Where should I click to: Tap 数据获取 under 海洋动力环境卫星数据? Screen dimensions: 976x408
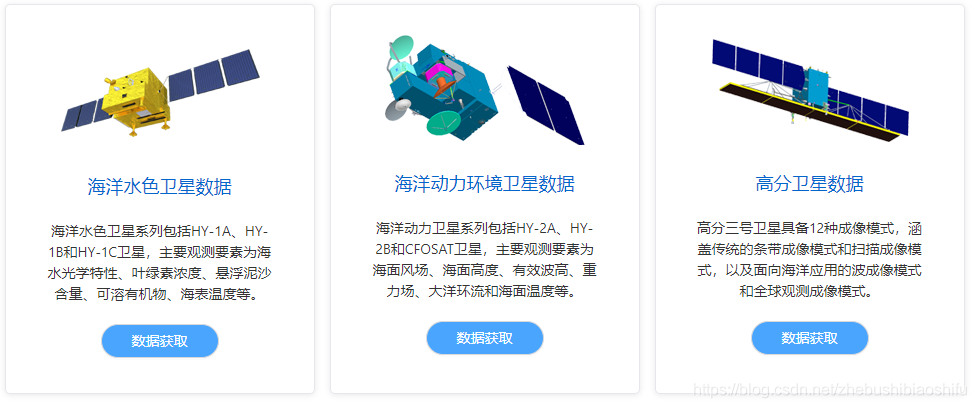coord(484,338)
